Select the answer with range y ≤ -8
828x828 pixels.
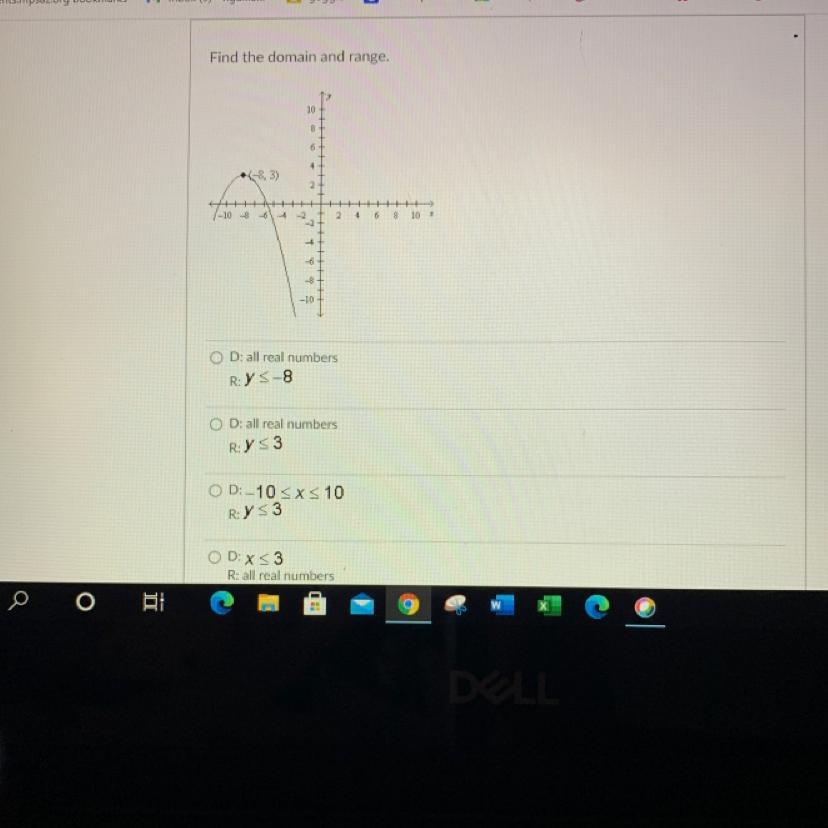215,358
